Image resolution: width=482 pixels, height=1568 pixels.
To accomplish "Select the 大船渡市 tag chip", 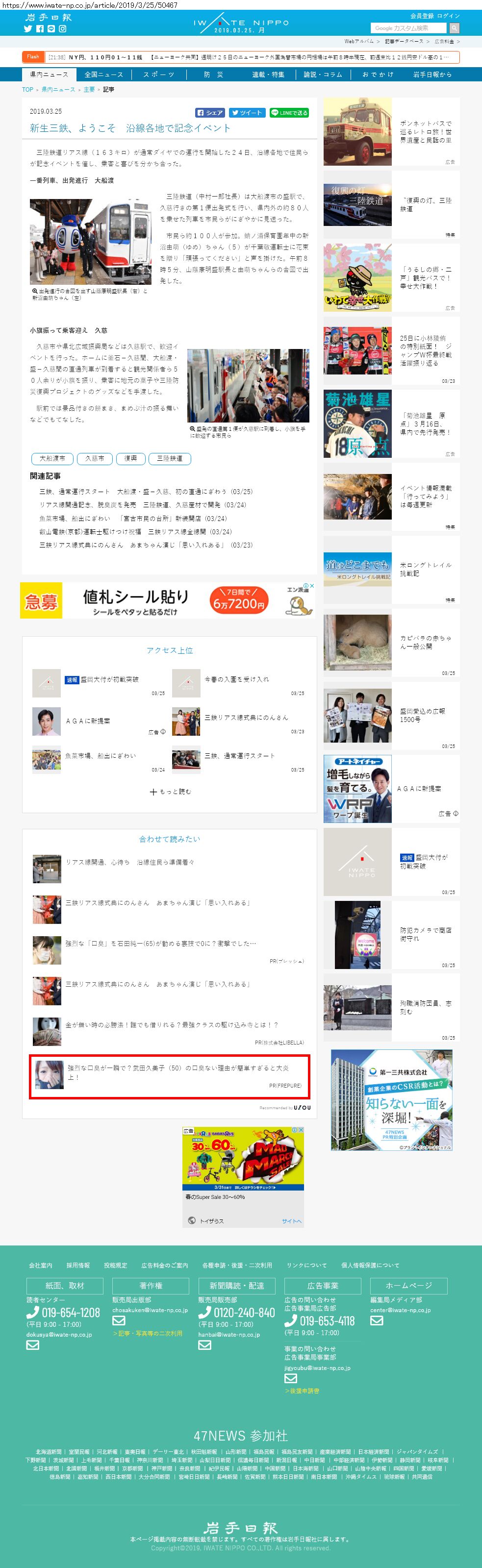I will [52, 458].
